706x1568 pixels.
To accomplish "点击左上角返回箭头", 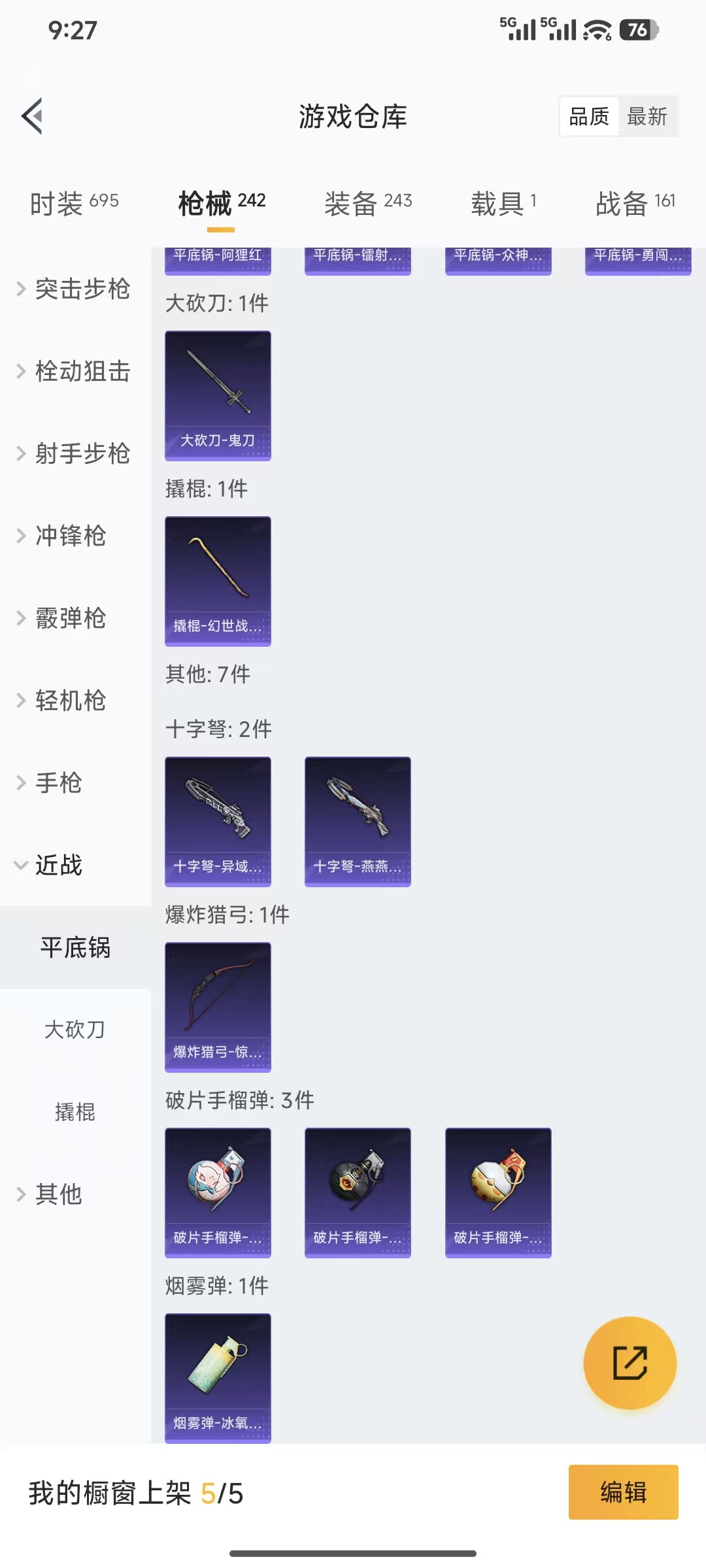I will click(31, 116).
